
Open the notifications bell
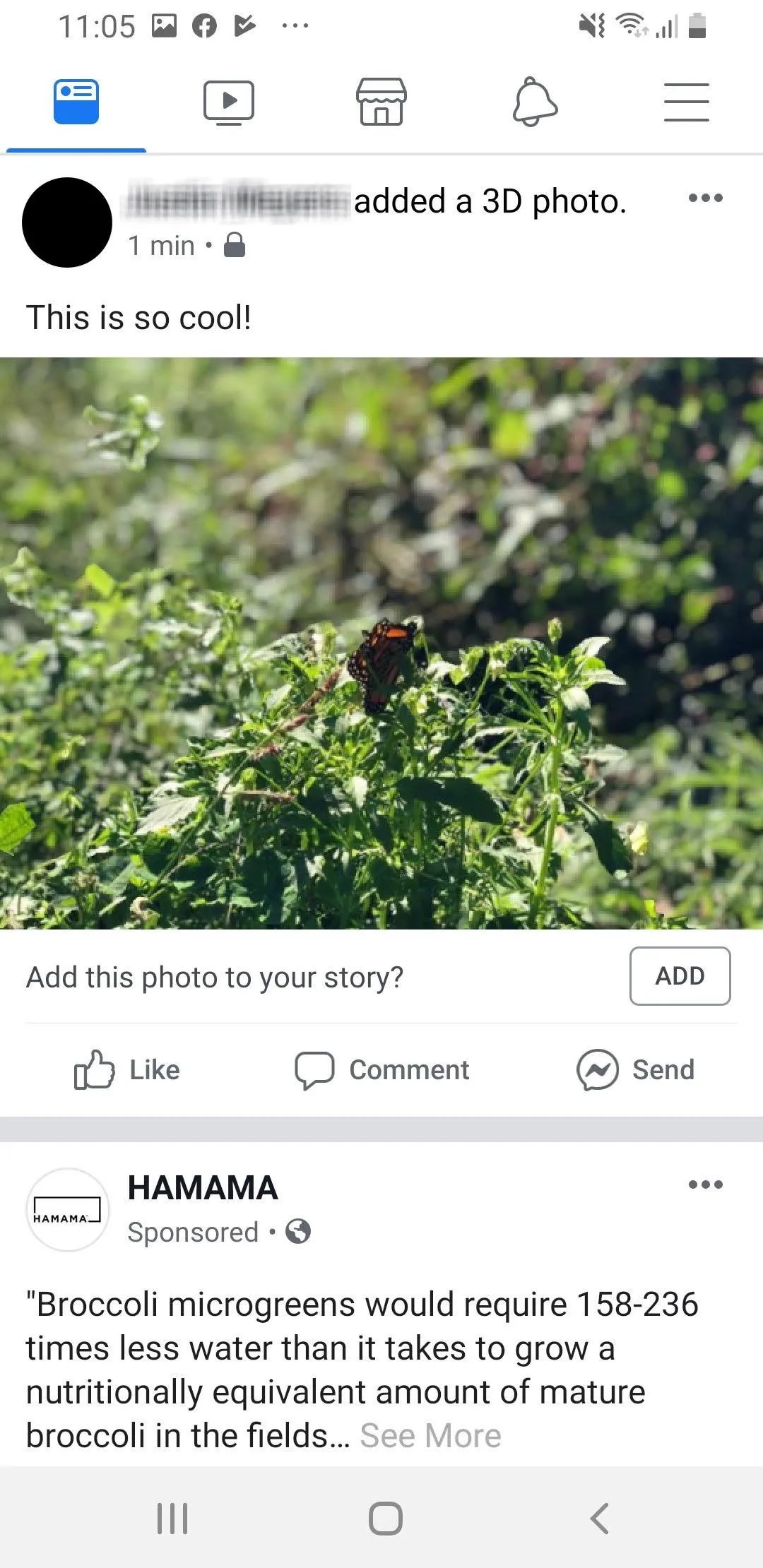pyautogui.click(x=535, y=102)
